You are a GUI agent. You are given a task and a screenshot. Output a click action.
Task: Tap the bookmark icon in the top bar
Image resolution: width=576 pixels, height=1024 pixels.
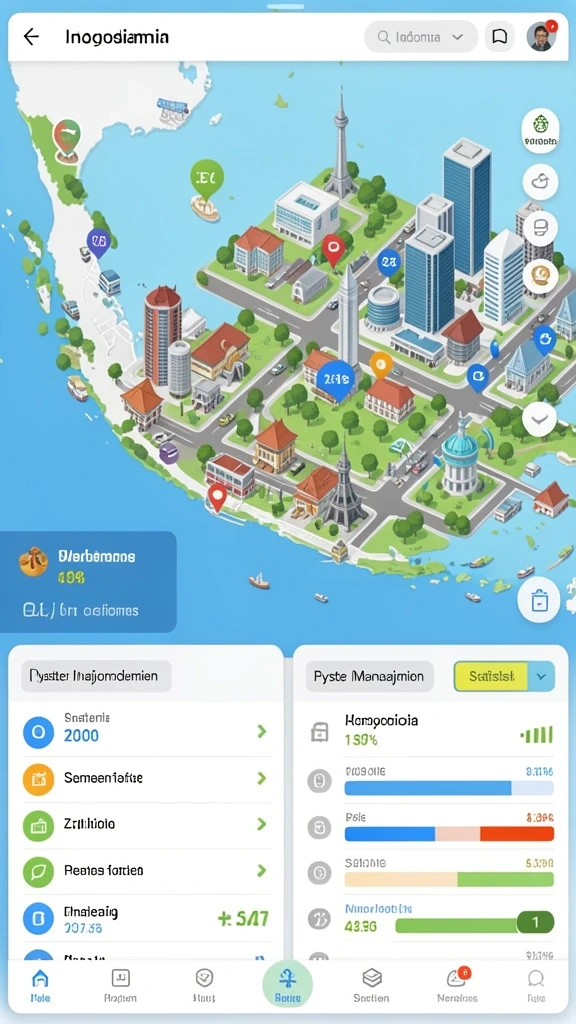click(500, 37)
